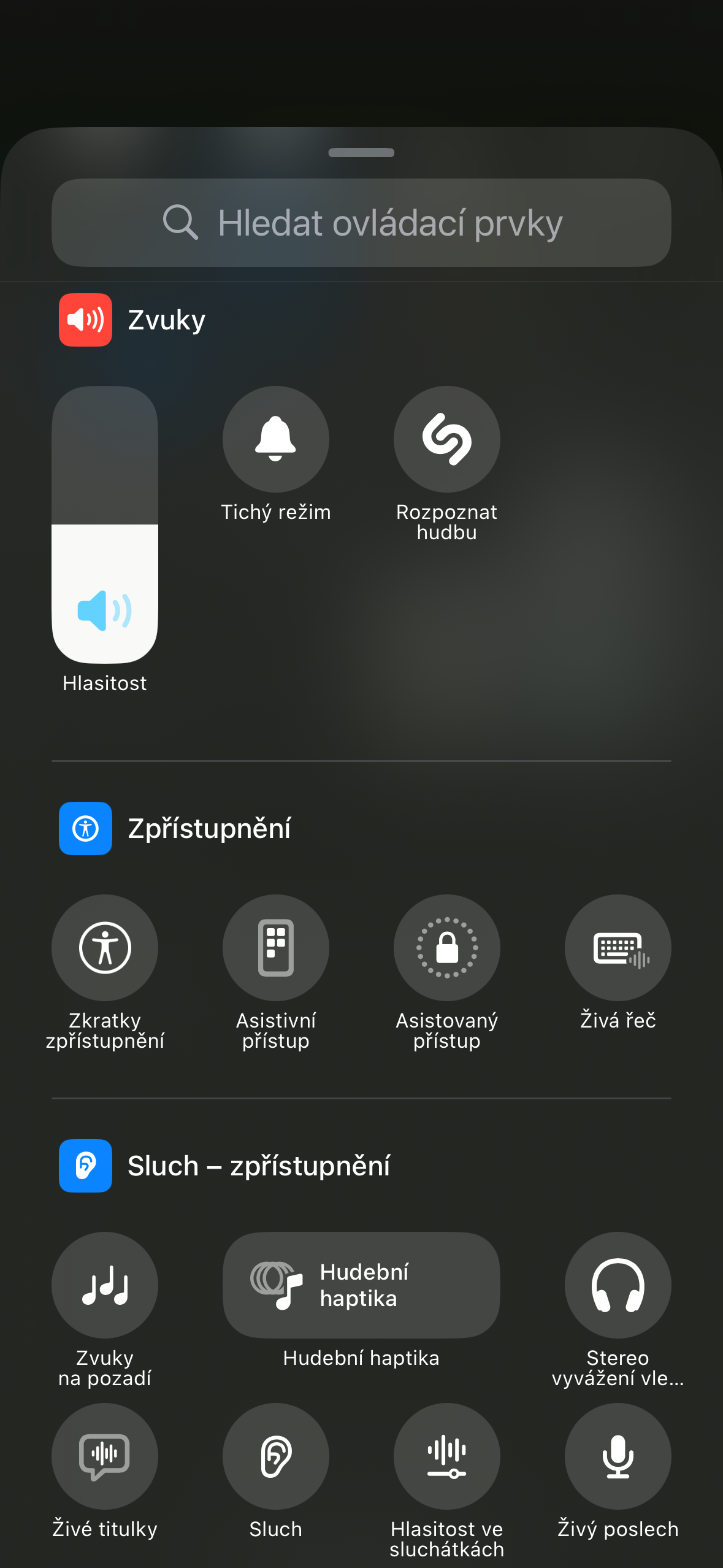Open the Rozpoznat hudbu Shazam control
This screenshot has height=1568, width=723.
click(x=447, y=439)
